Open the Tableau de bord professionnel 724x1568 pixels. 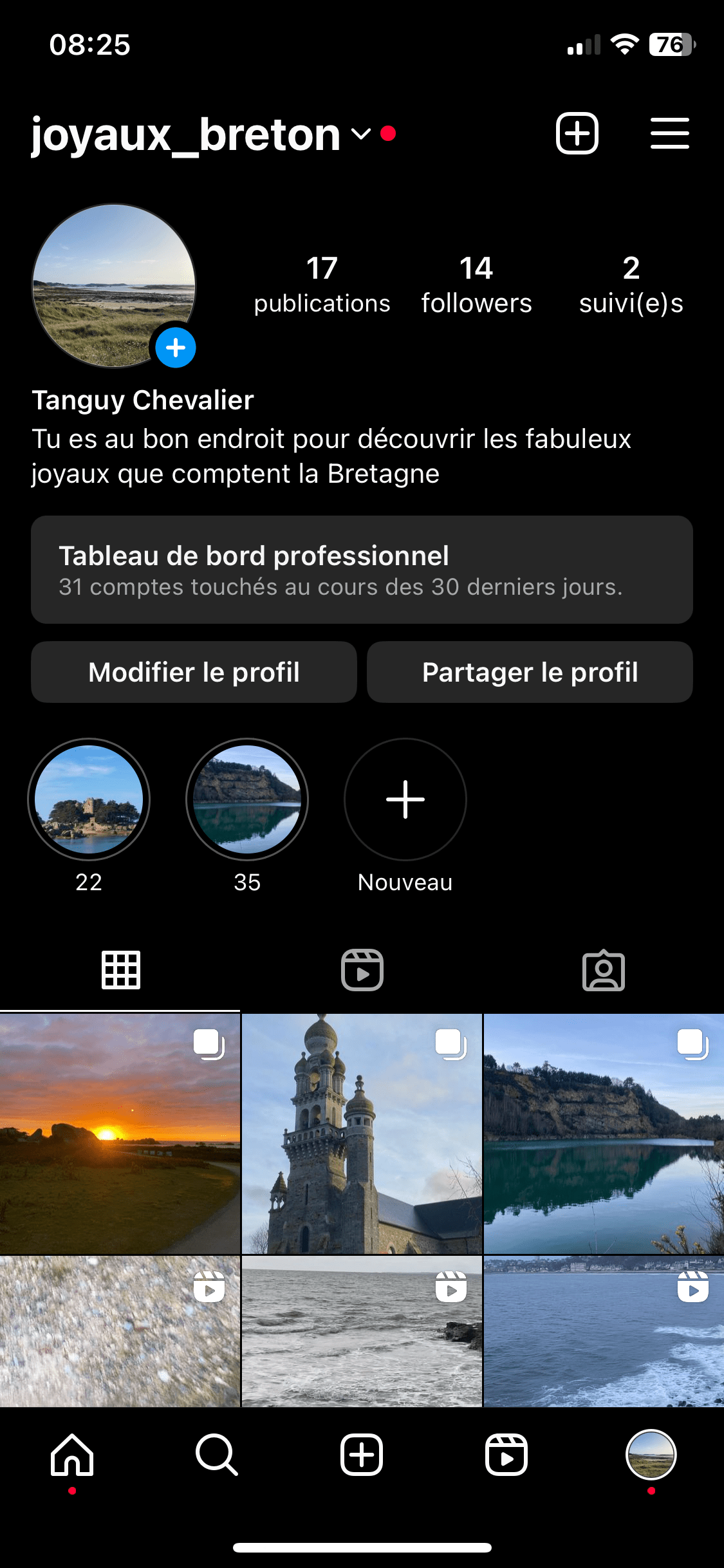coord(362,569)
